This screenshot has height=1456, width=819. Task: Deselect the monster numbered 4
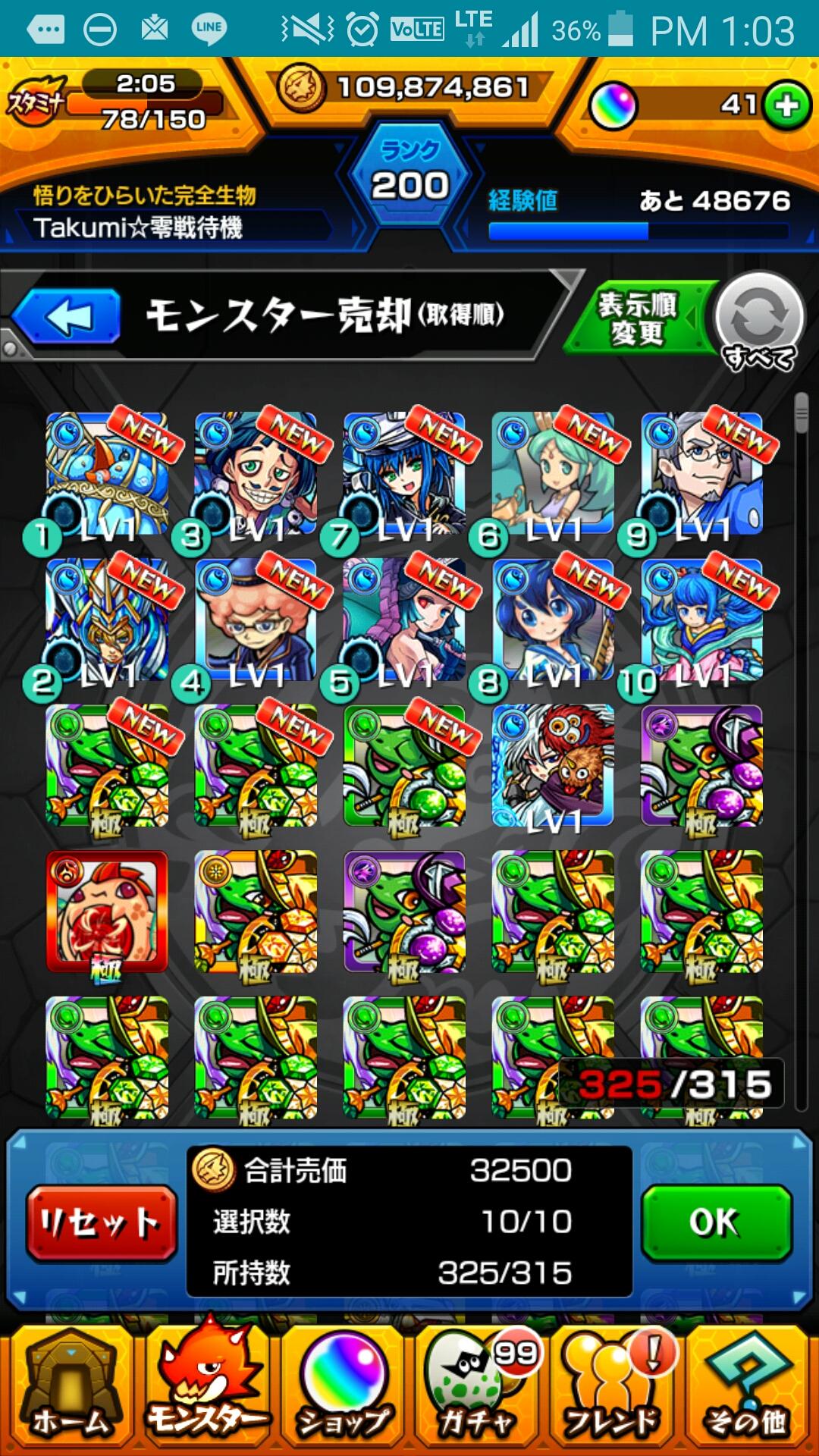point(256,620)
